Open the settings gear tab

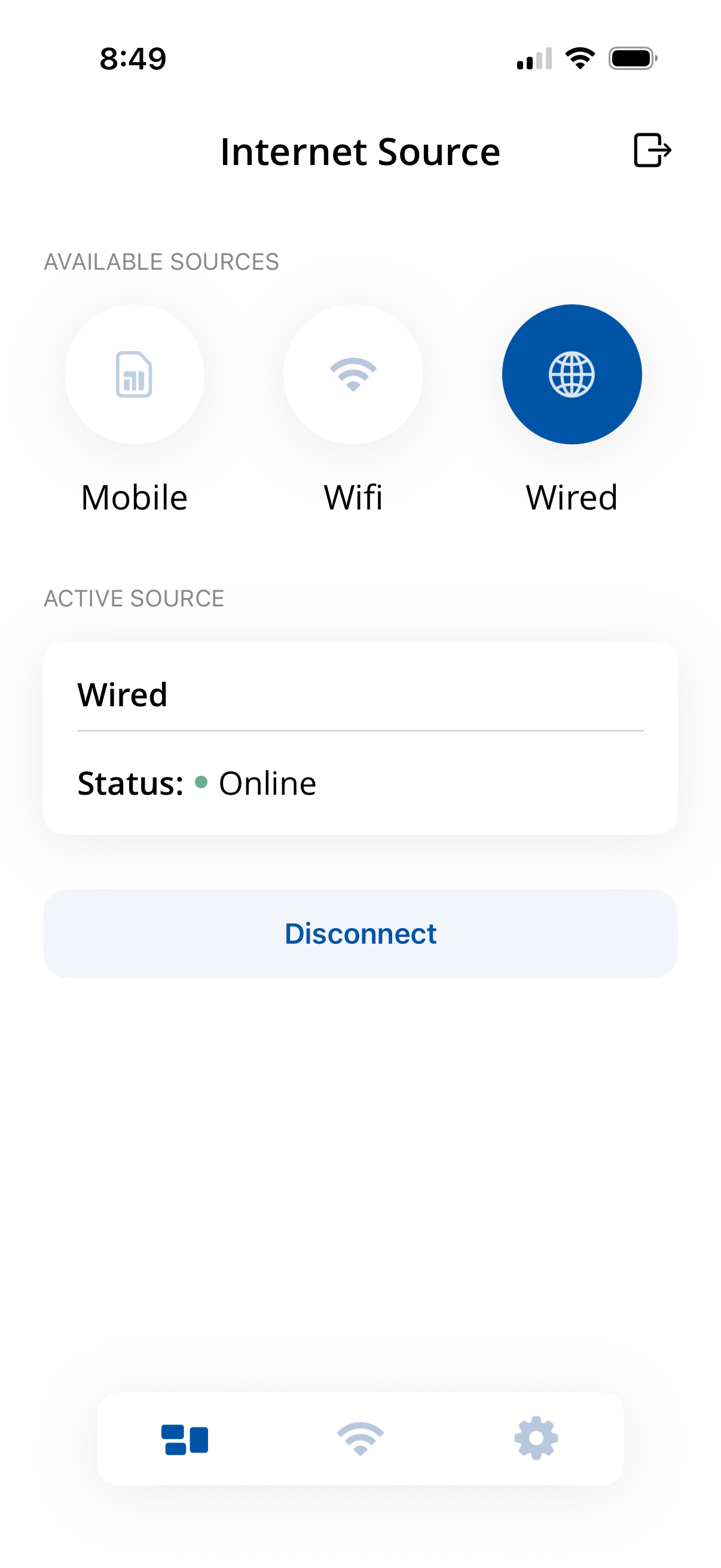click(536, 1438)
